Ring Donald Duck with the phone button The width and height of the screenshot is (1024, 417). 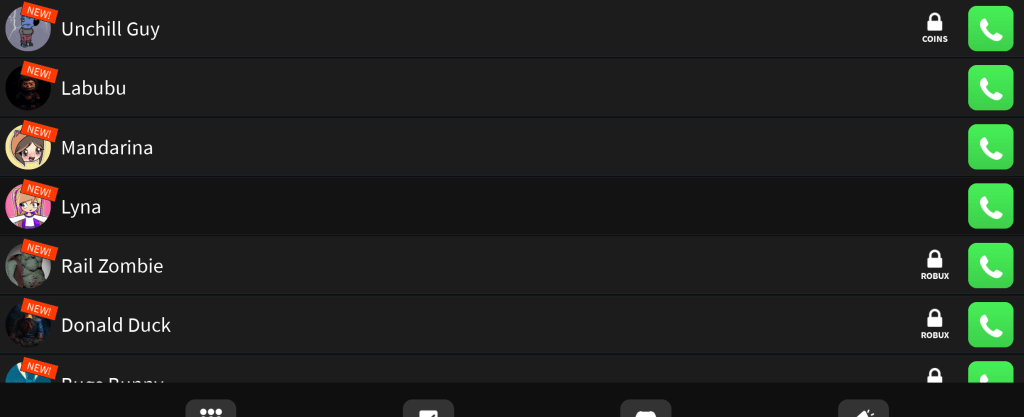[x=990, y=324]
